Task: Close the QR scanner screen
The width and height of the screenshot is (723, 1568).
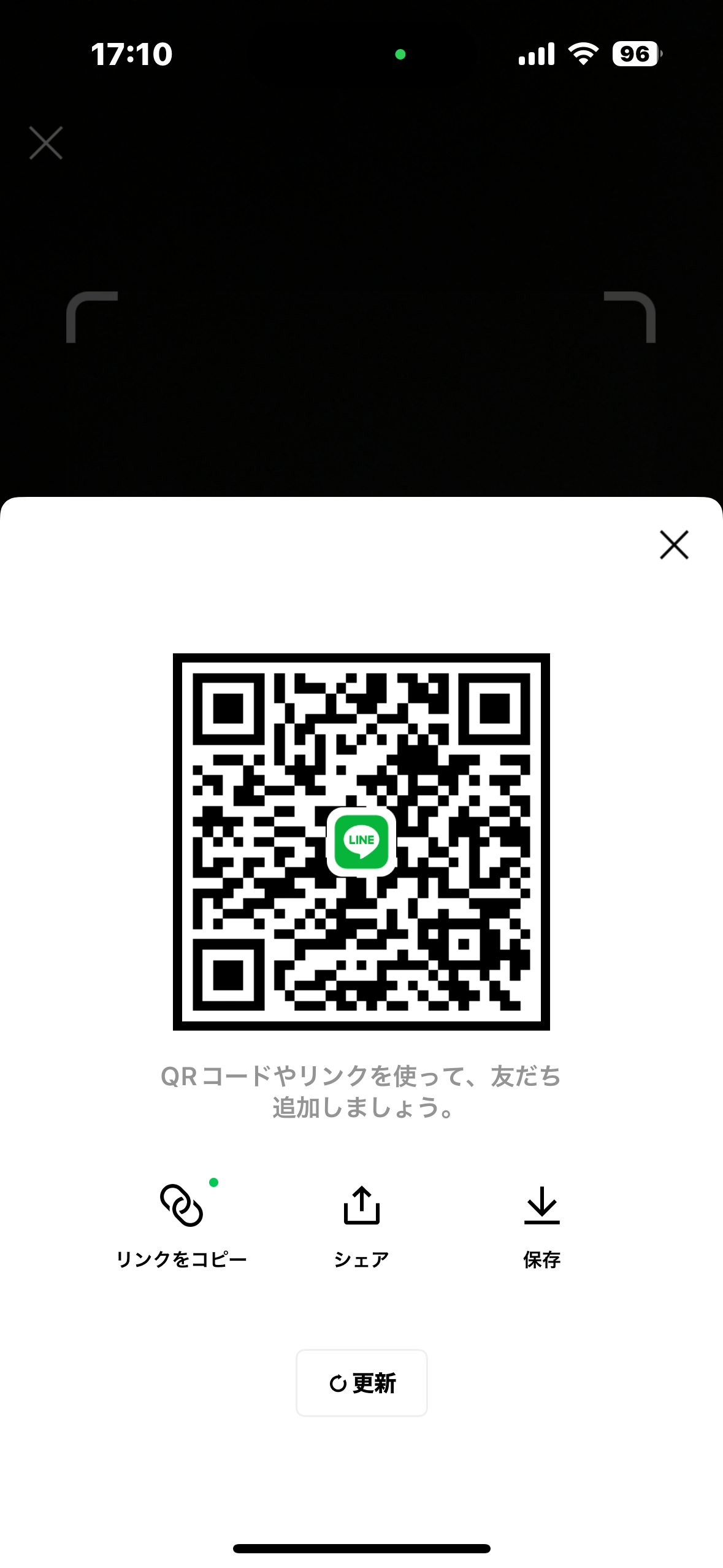Action: (x=46, y=143)
